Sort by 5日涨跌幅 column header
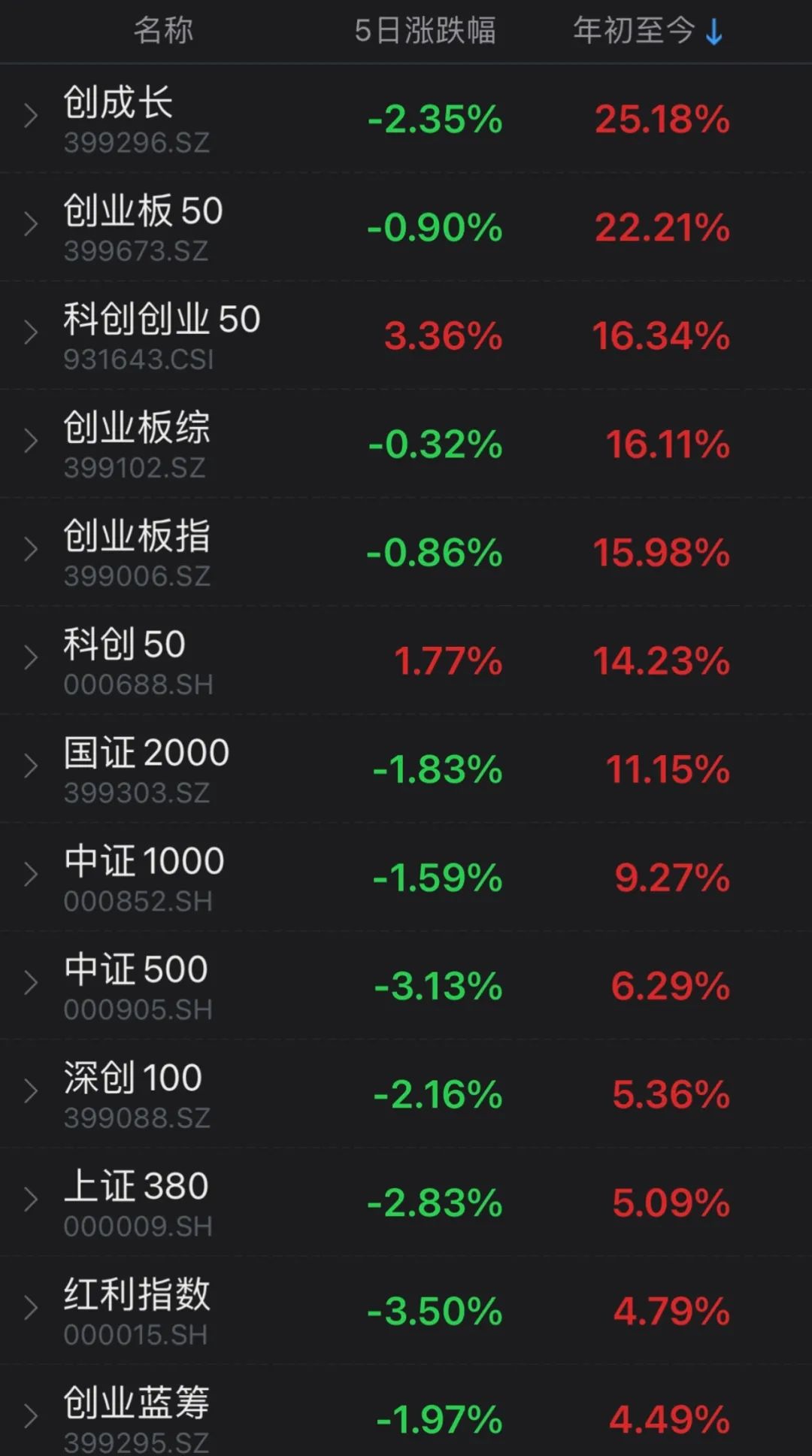 point(425,31)
